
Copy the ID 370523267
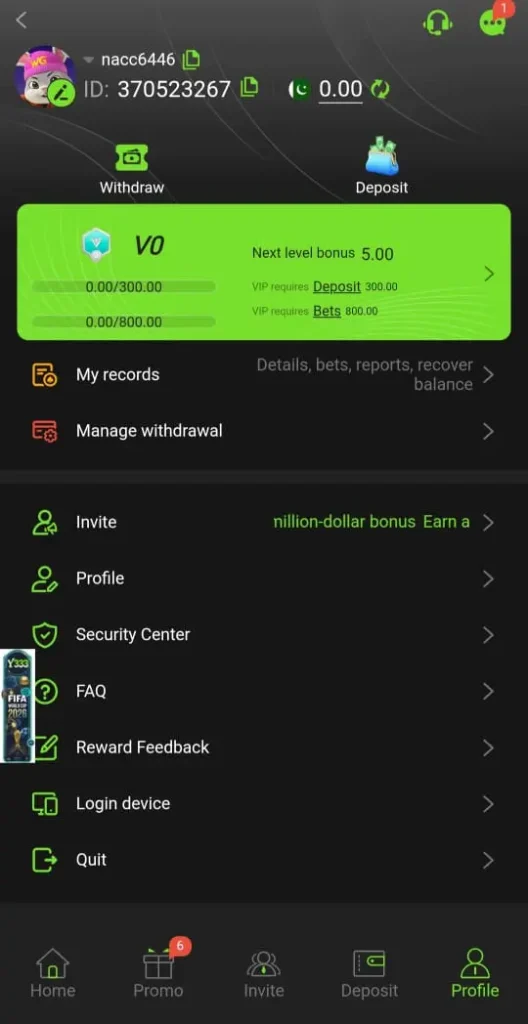click(249, 87)
